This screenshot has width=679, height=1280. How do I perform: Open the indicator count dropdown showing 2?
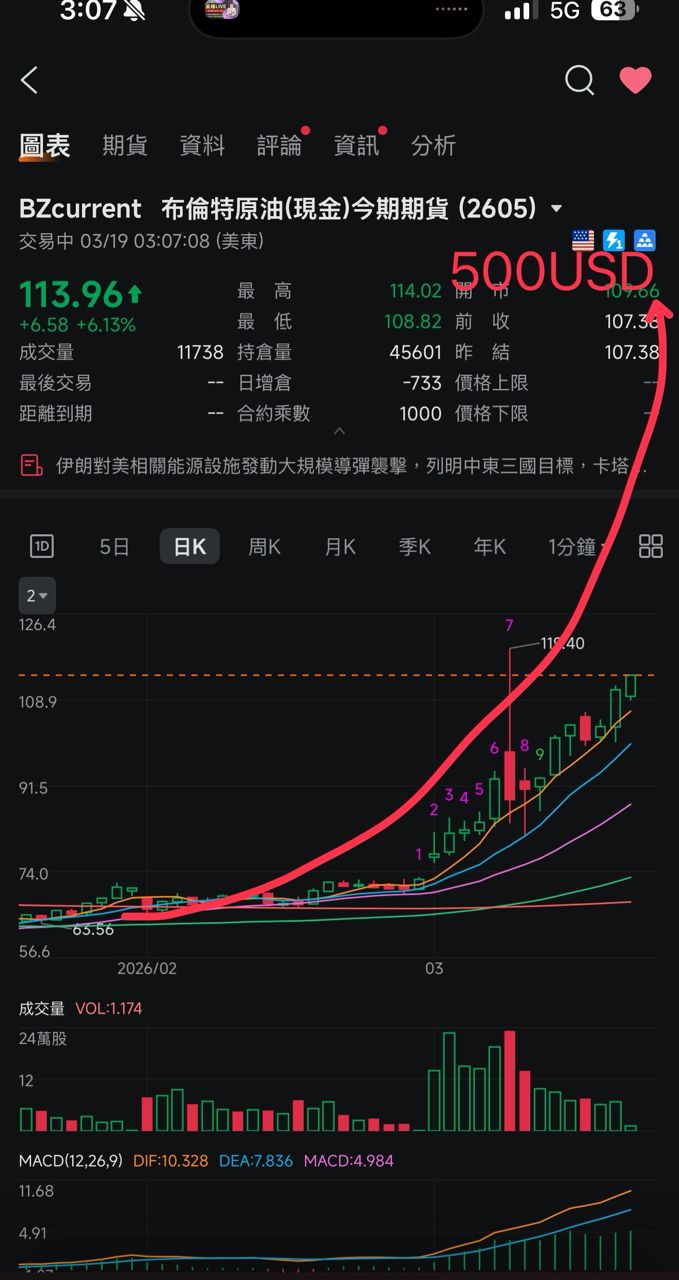tap(37, 596)
